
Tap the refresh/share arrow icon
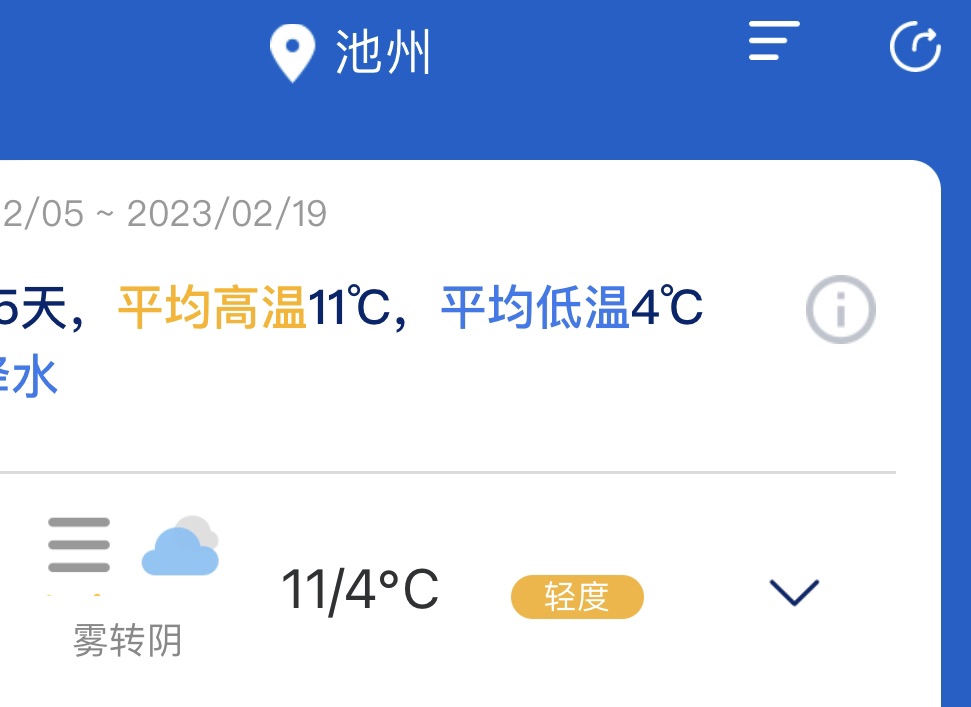pos(915,47)
